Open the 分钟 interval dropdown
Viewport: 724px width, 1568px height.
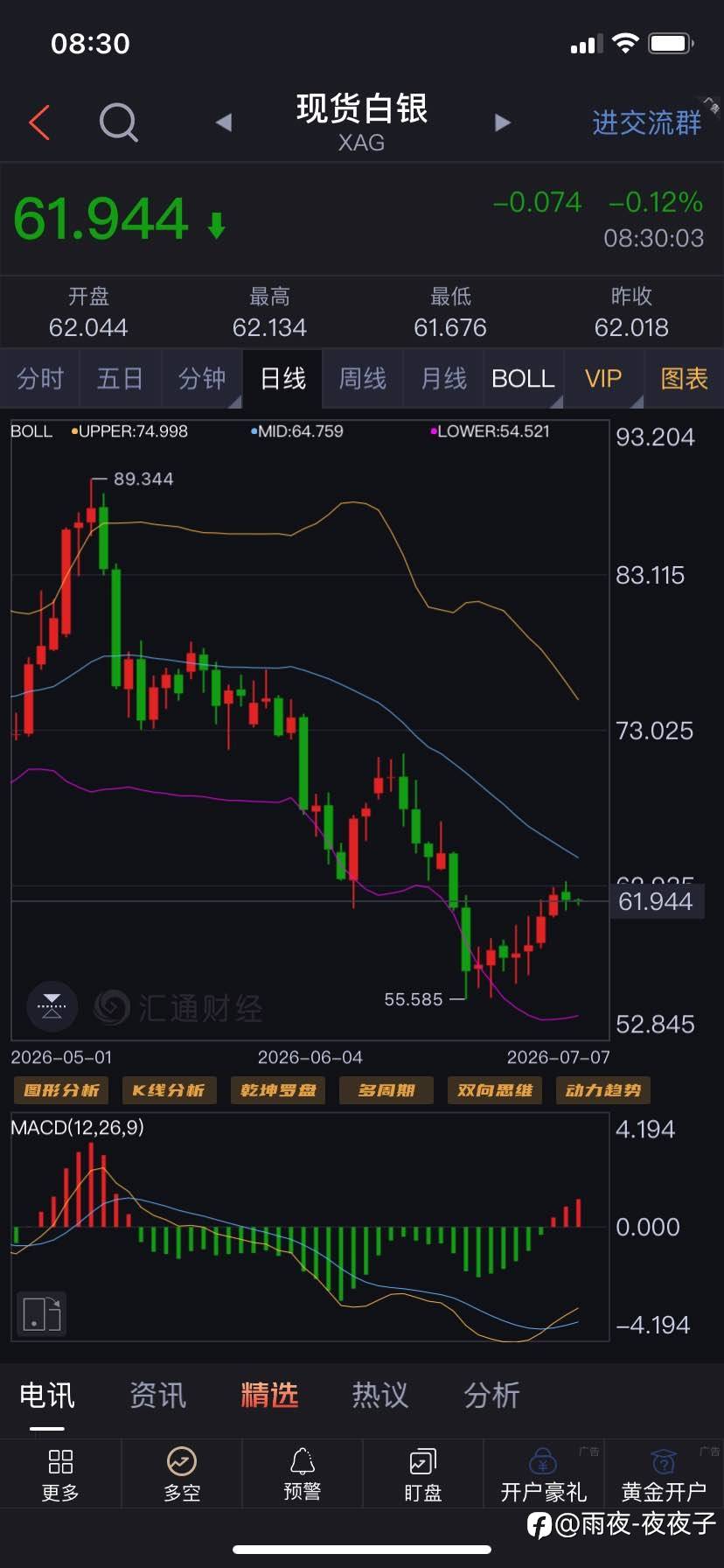(202, 379)
